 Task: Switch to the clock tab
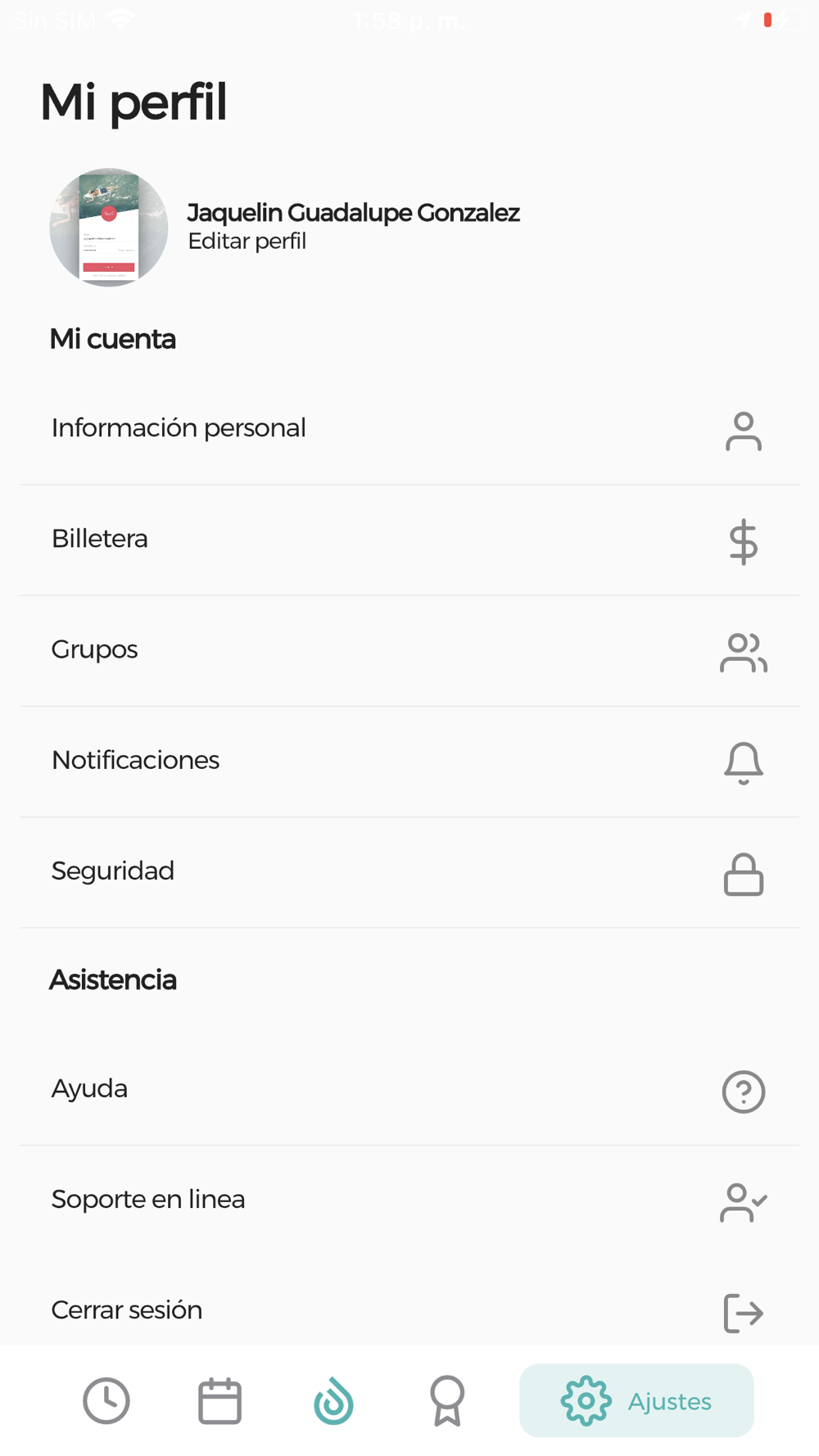(106, 1401)
